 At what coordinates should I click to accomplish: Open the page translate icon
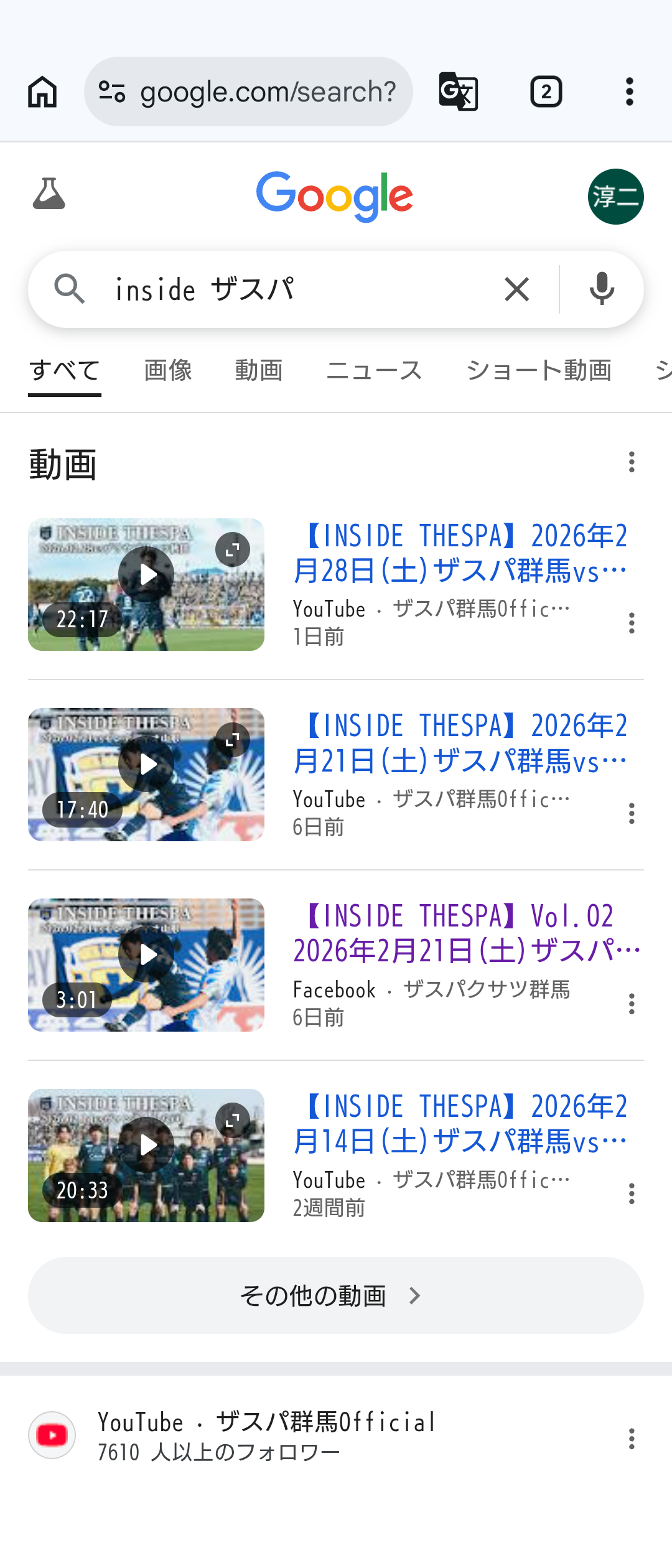pos(459,91)
